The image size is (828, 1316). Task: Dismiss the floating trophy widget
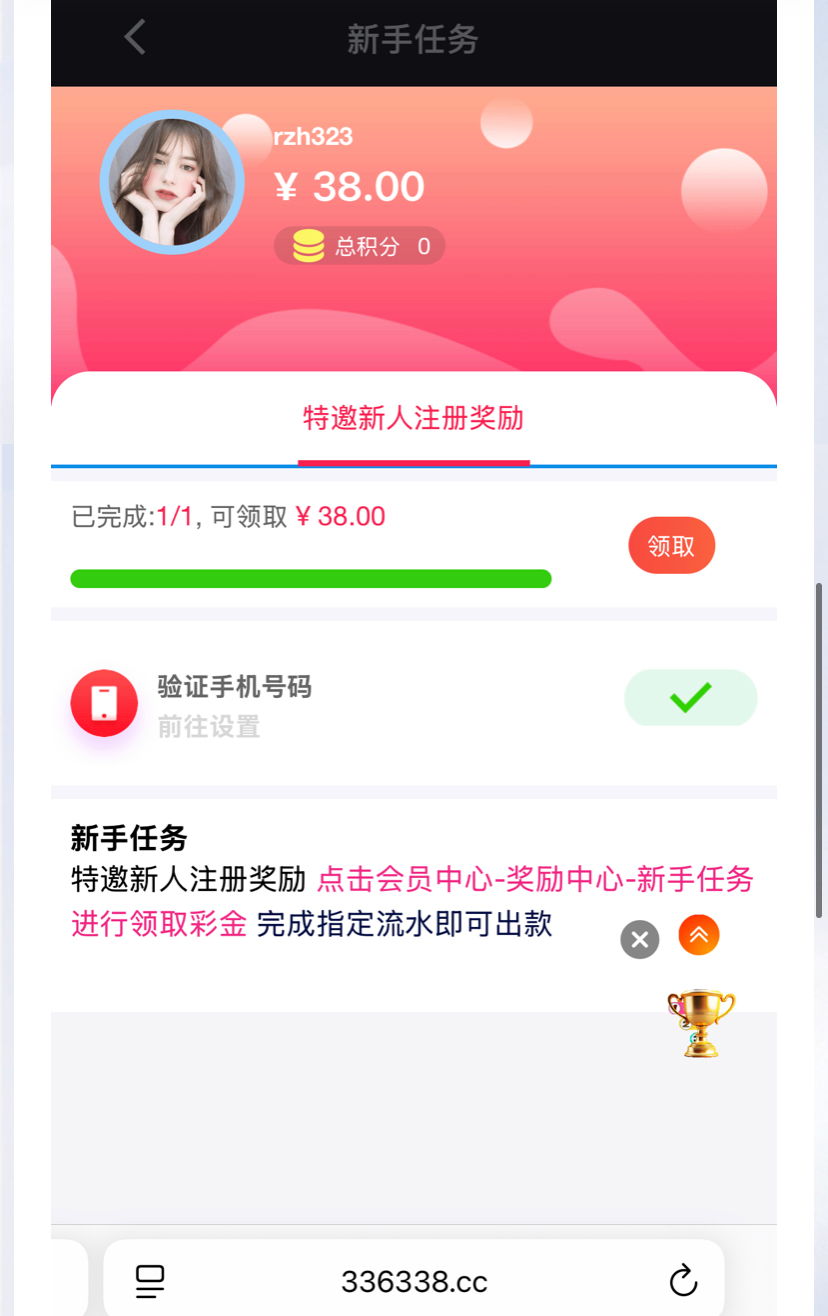tap(640, 939)
